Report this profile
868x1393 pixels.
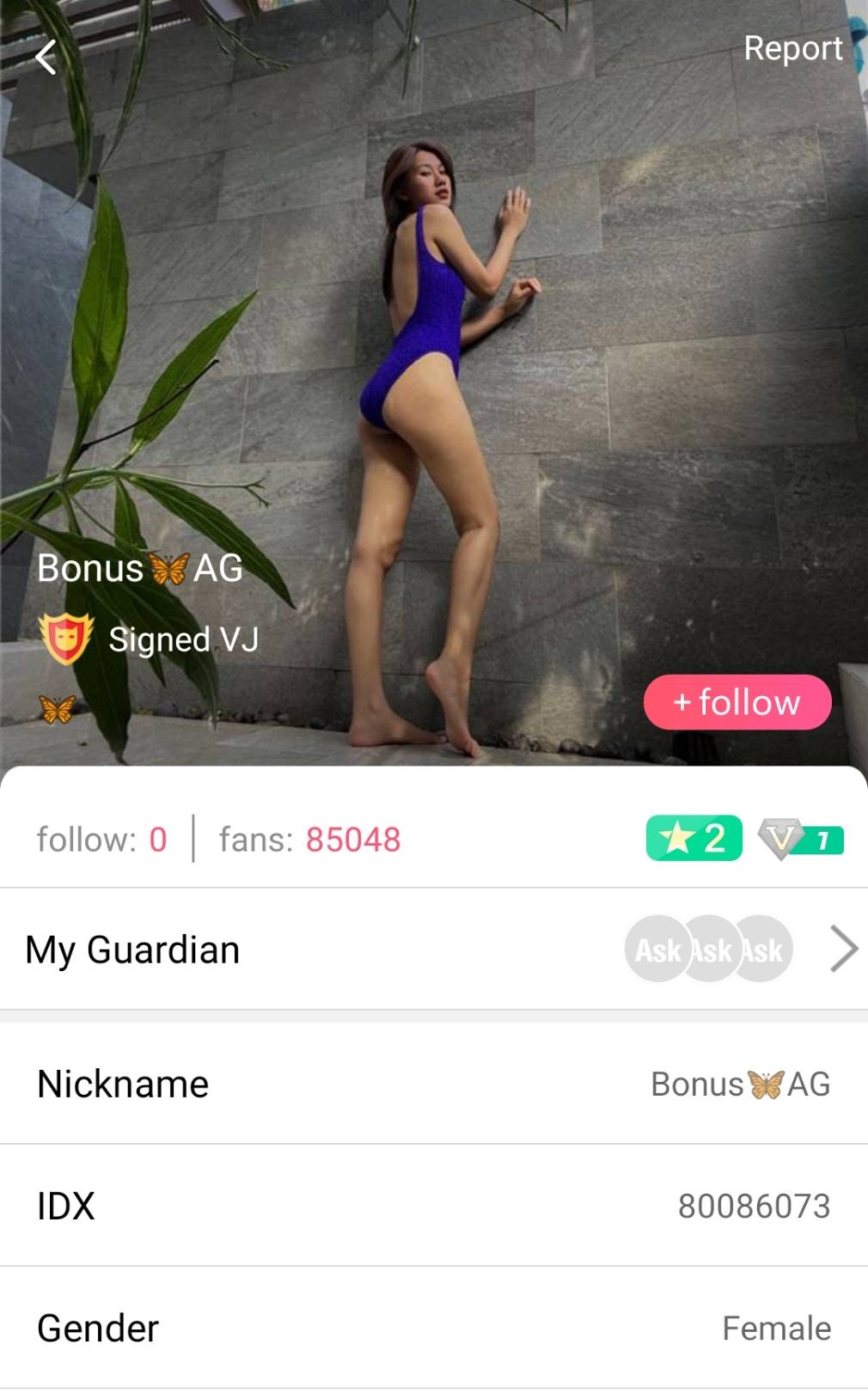point(792,49)
